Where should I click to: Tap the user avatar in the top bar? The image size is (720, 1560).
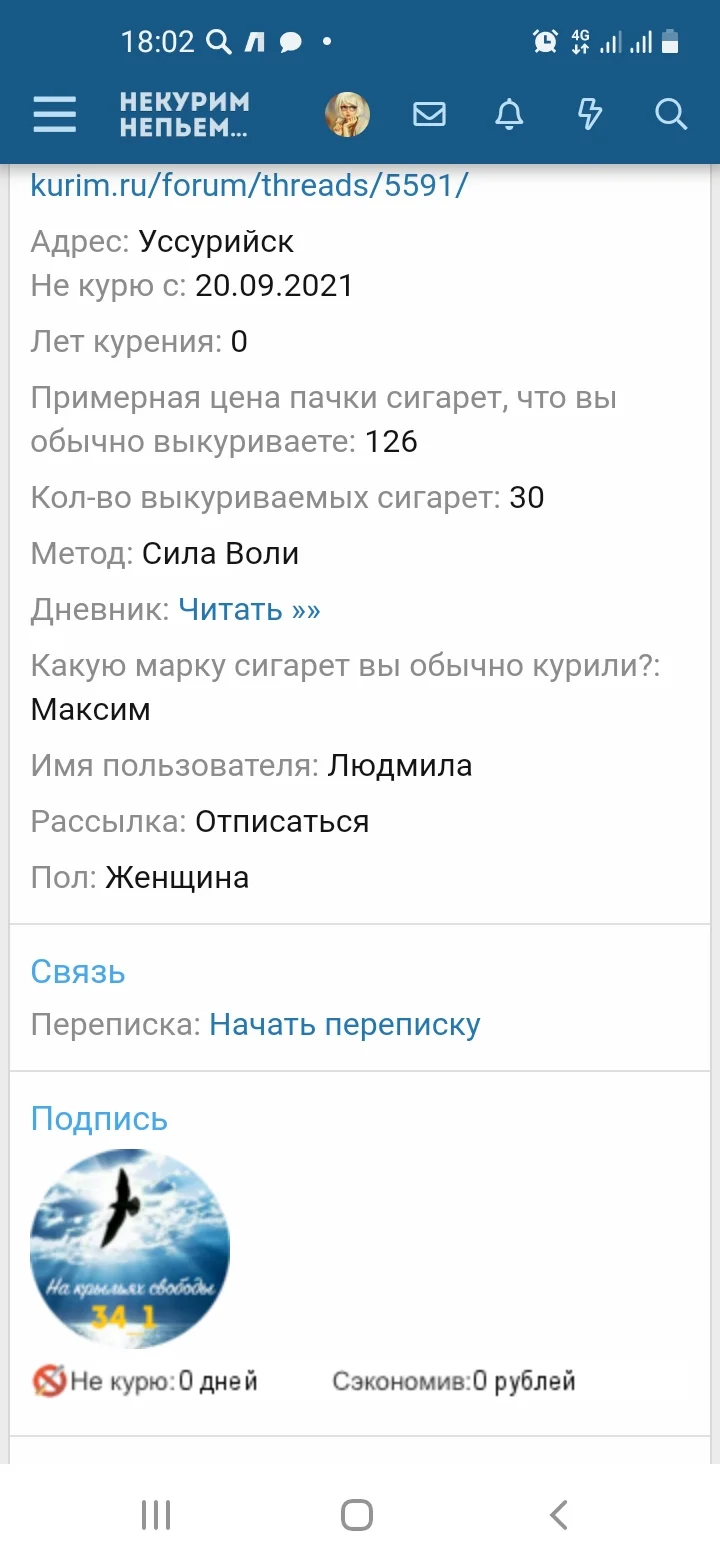[347, 113]
